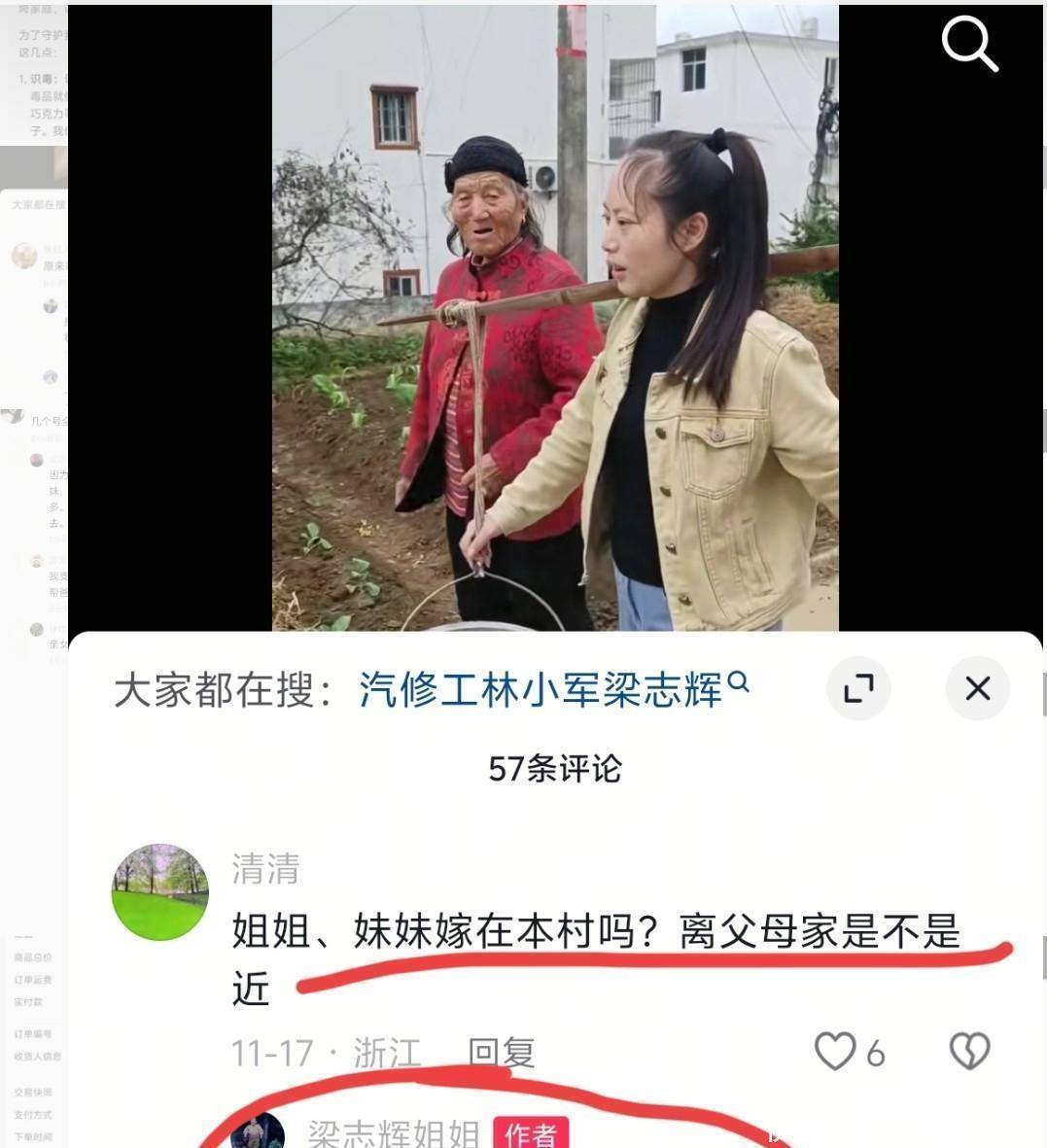The width and height of the screenshot is (1047, 1148).
Task: Open 清清's profile avatar
Action: [x=160, y=891]
